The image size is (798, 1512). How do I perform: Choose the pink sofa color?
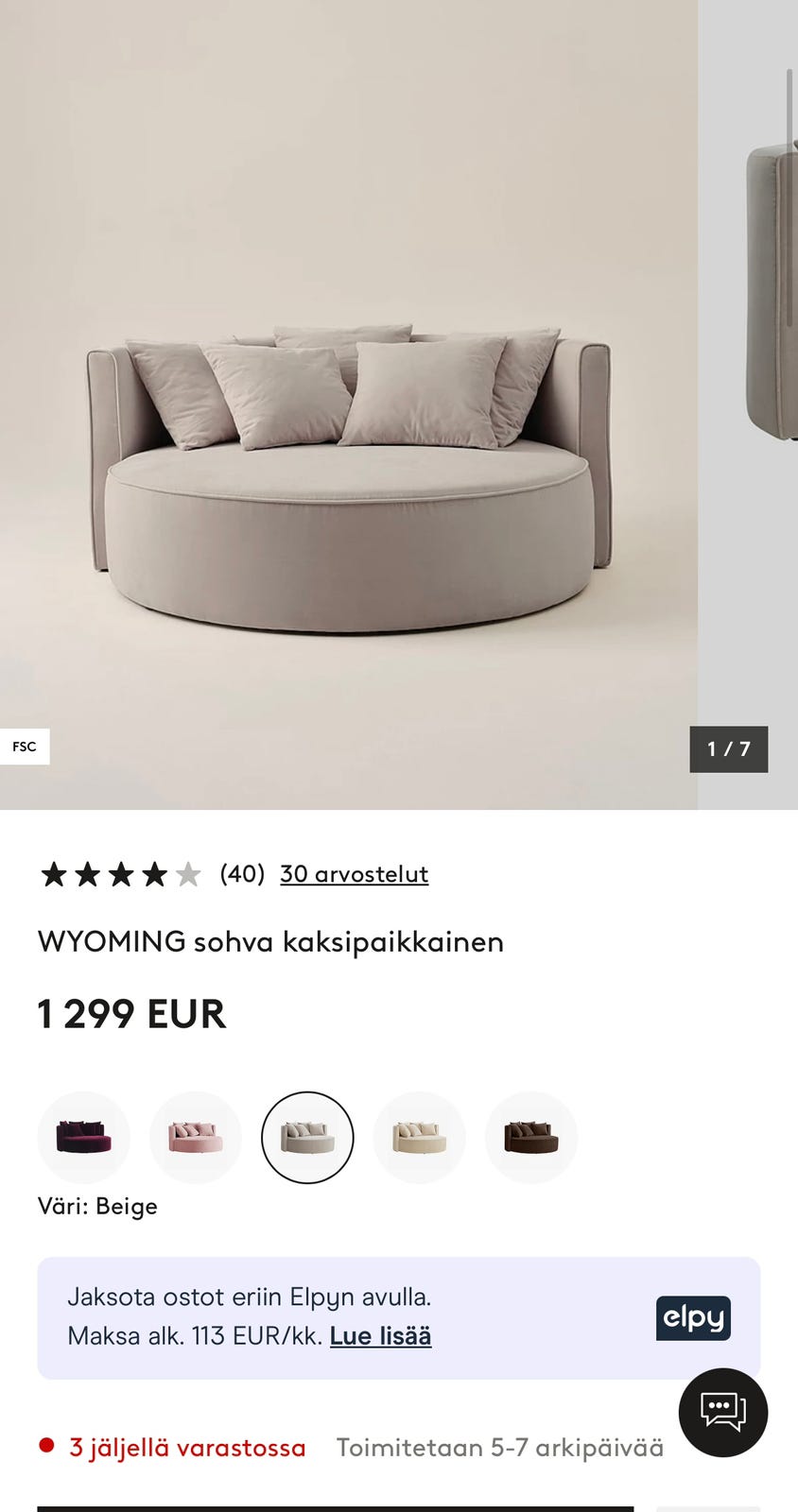coord(196,1137)
